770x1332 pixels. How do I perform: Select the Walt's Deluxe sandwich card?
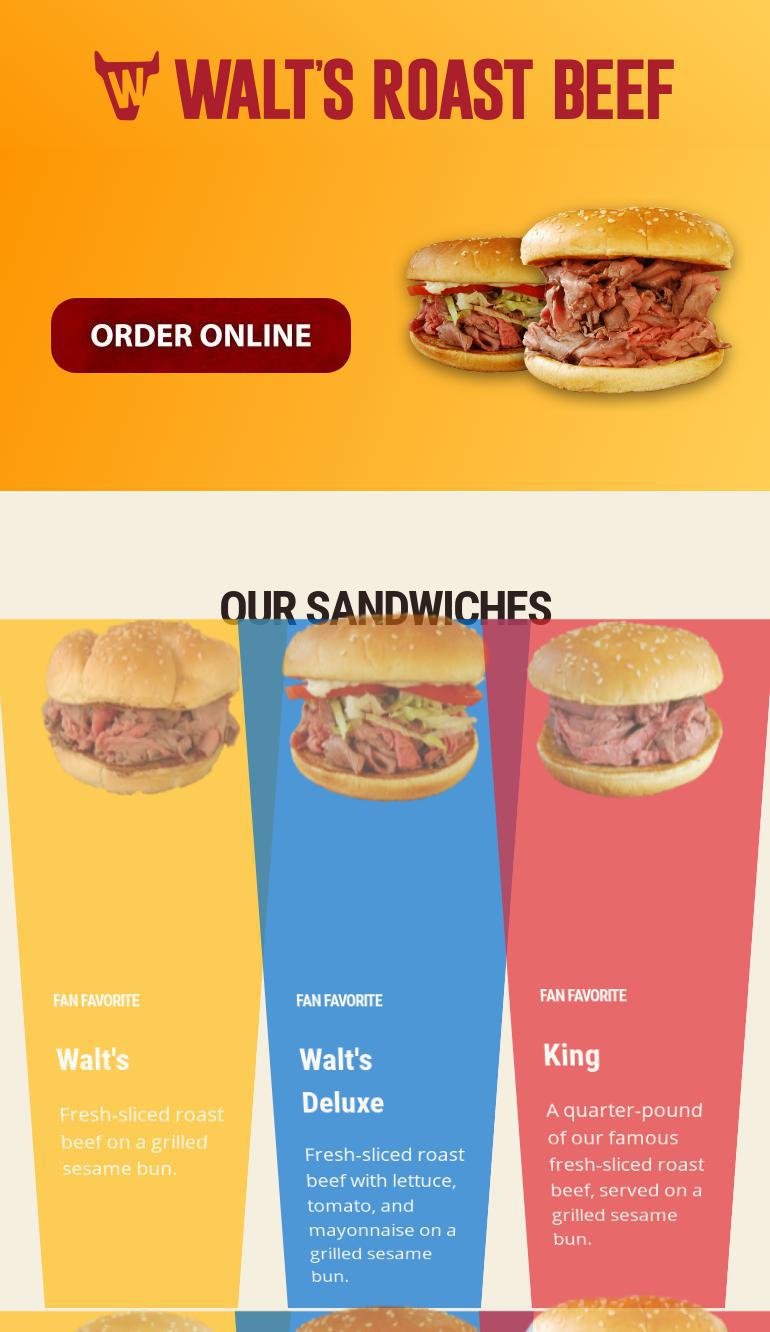point(384,963)
